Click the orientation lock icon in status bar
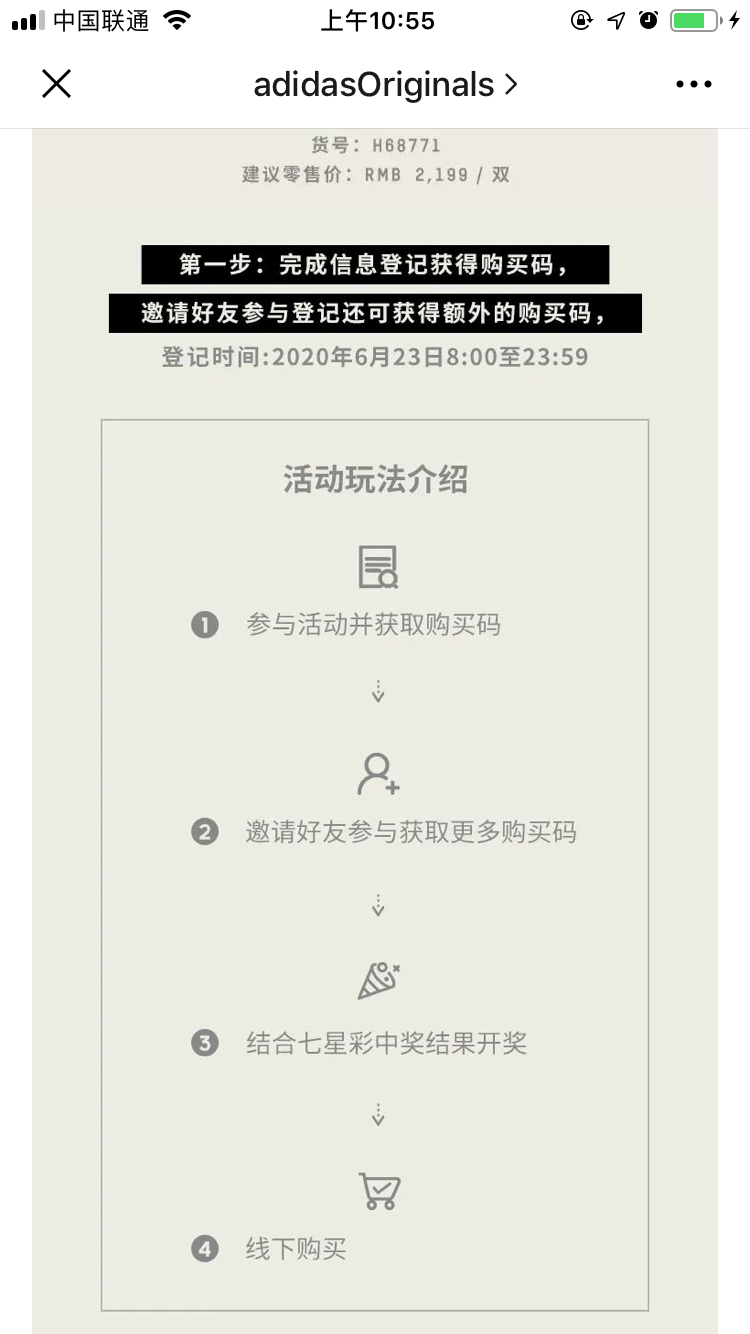The height and width of the screenshot is (1334, 750). (581, 18)
